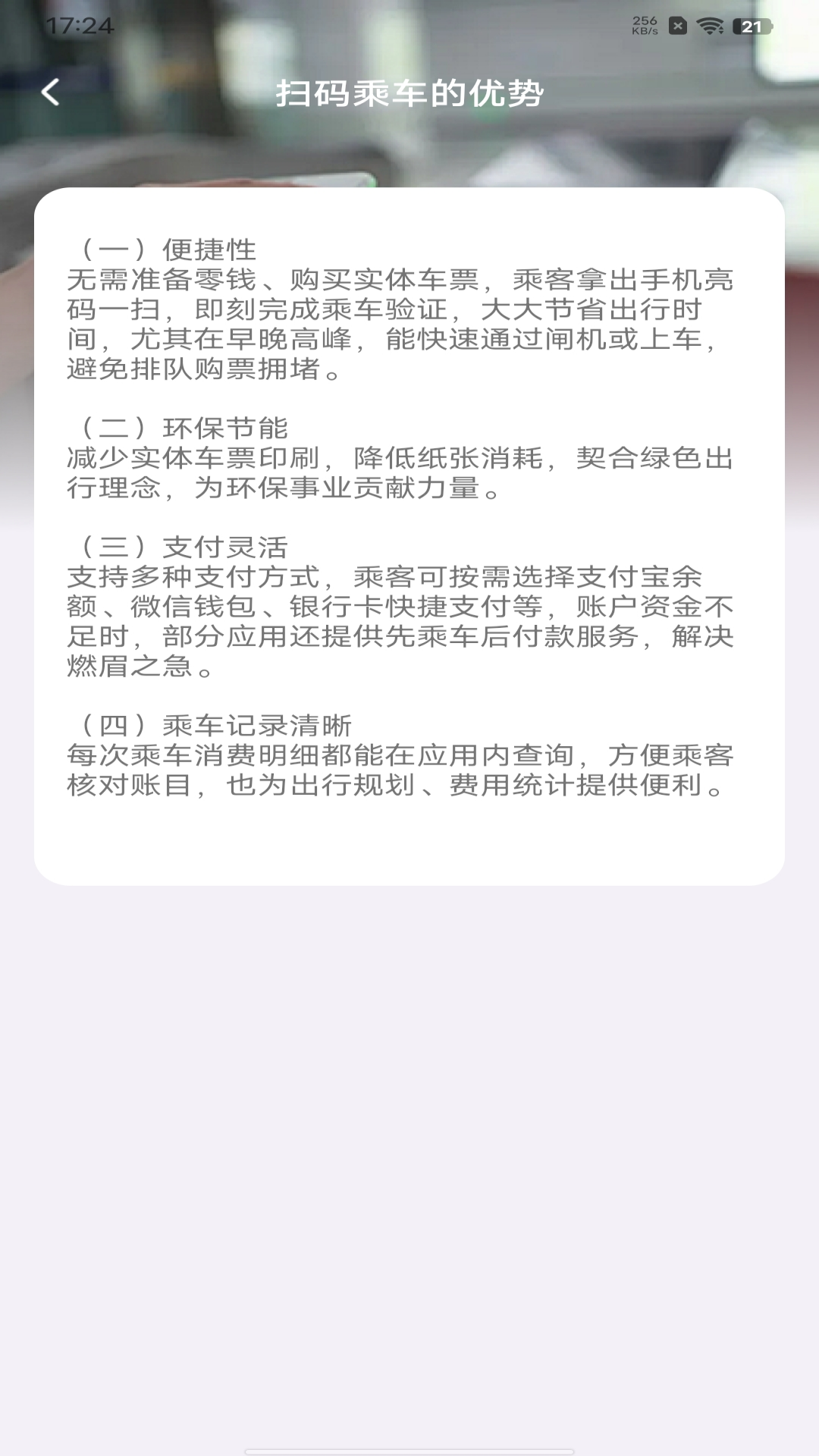The width and height of the screenshot is (819, 1456).
Task: Tap the section title （二）环保节能
Action: tap(185, 426)
